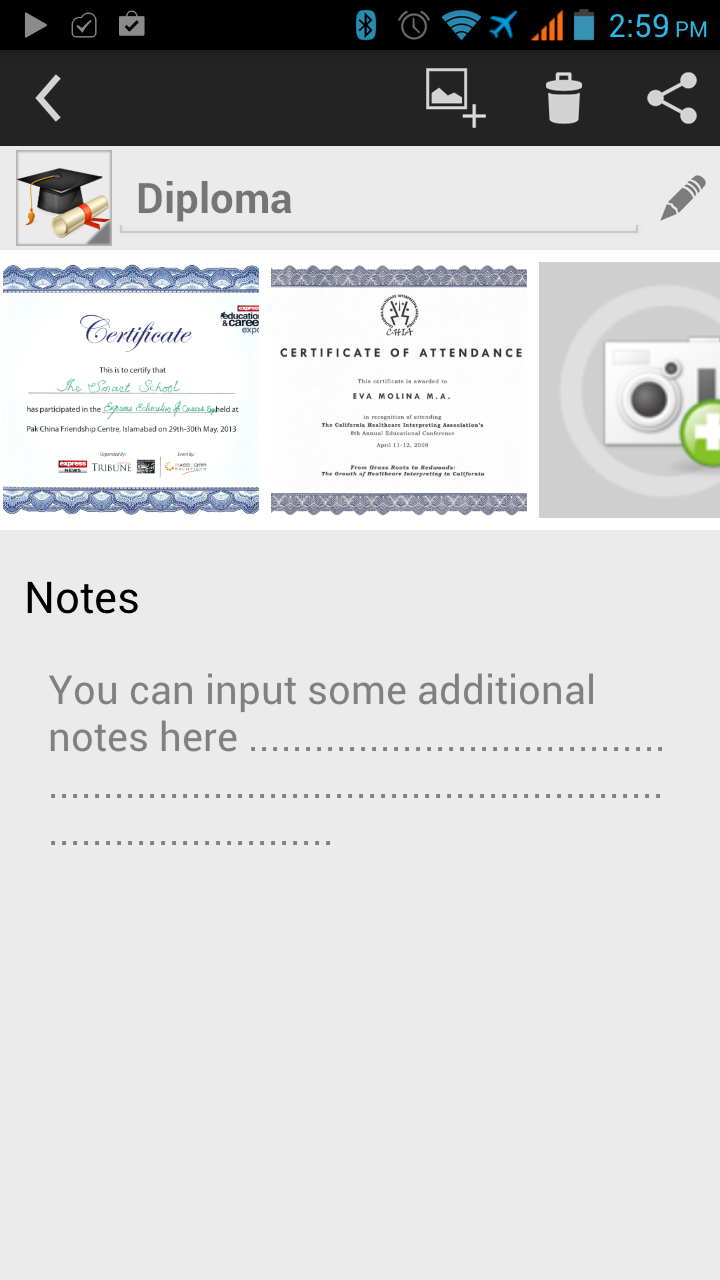The height and width of the screenshot is (1280, 720).
Task: Add a new image from gallery
Action: coord(455,98)
